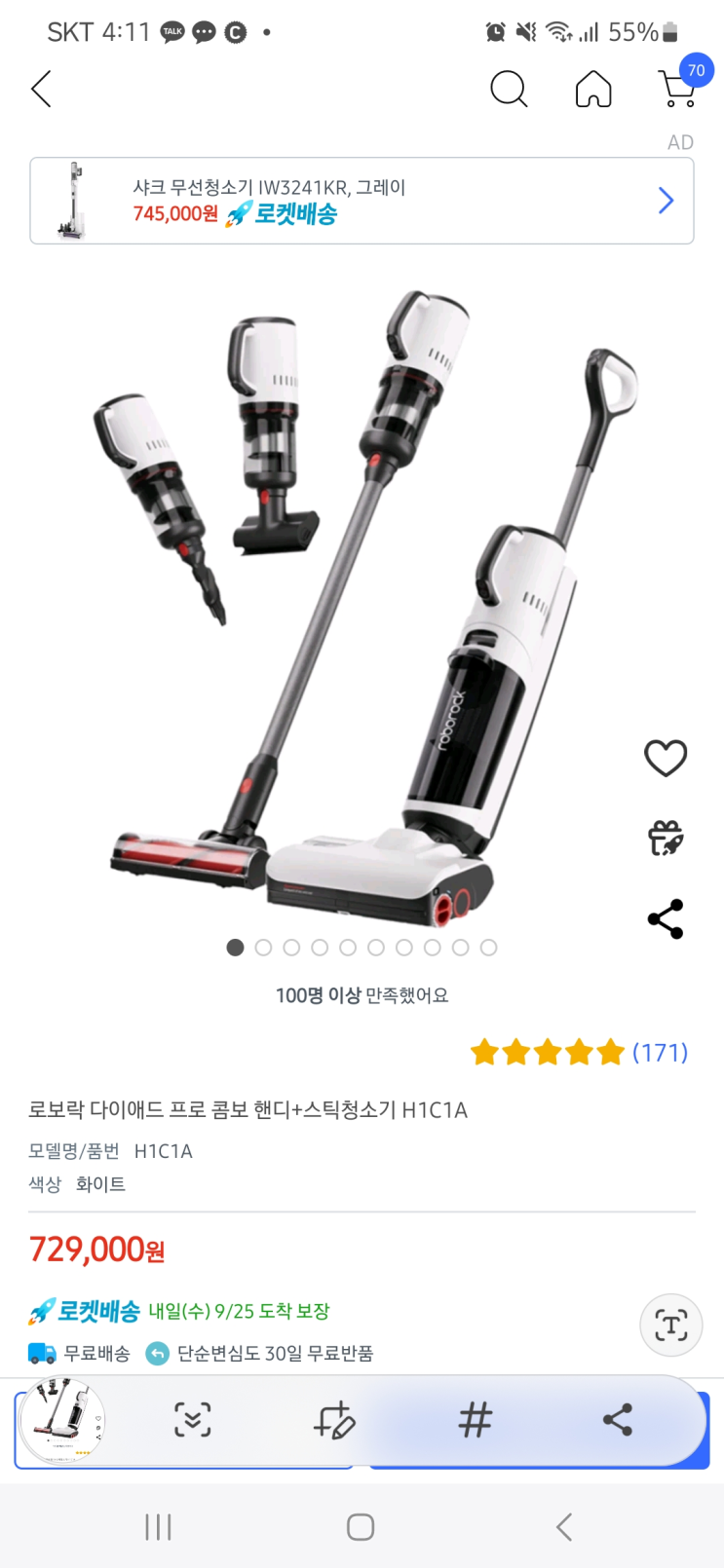724x1568 pixels.
Task: Tap the system home button
Action: (361, 1526)
